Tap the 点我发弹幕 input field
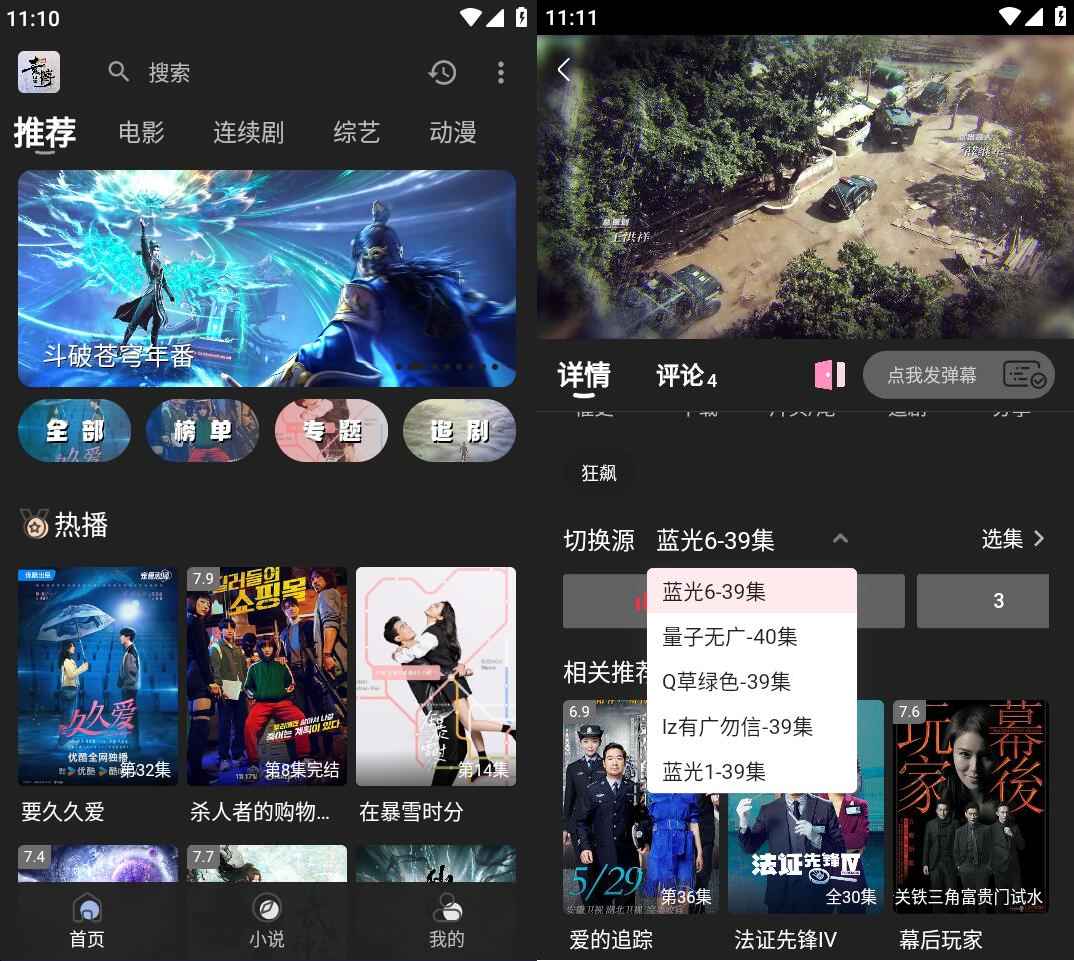The image size is (1074, 961). point(932,375)
